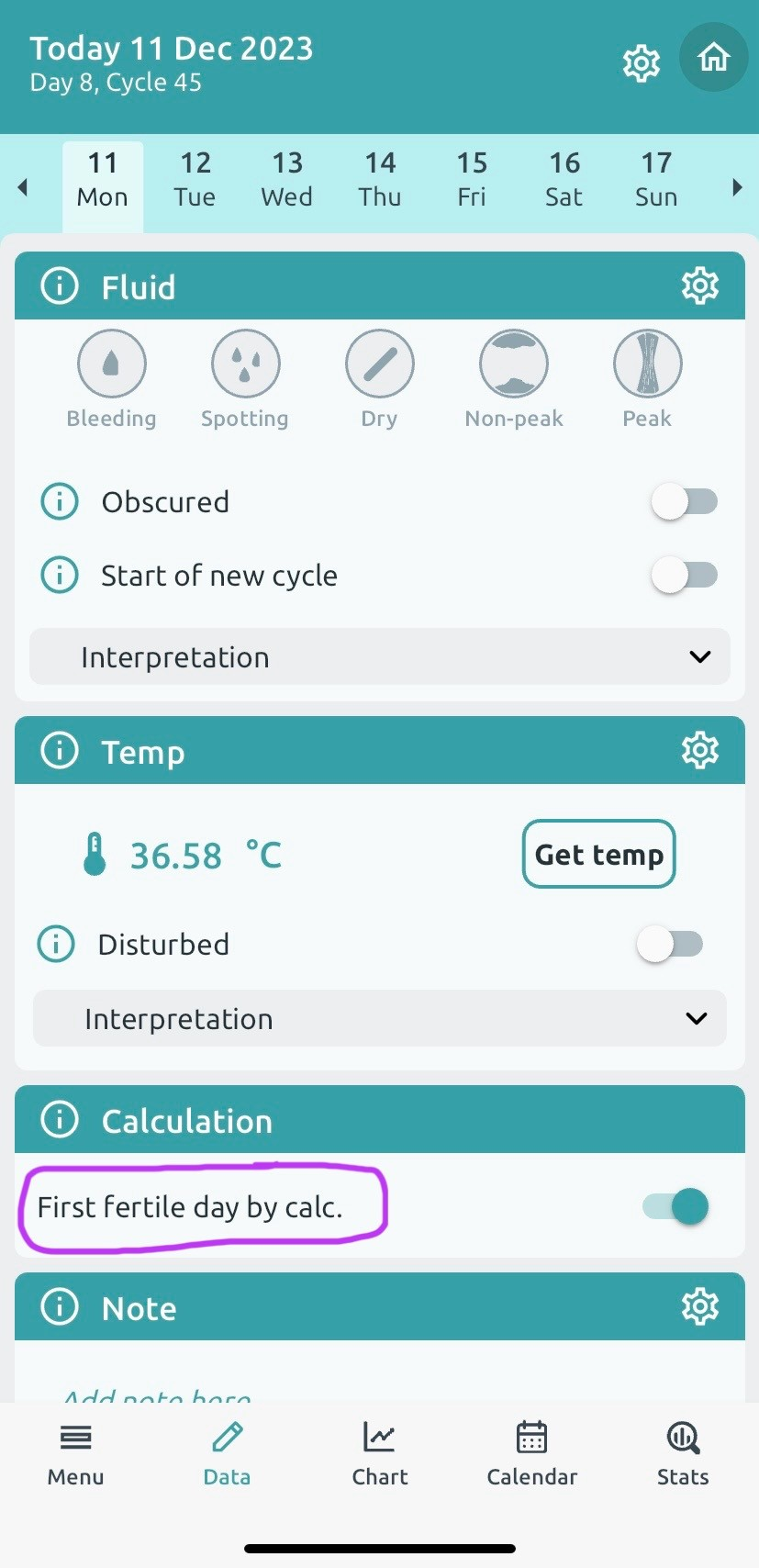Open the Menu drawer
759x1568 pixels.
click(x=75, y=1453)
